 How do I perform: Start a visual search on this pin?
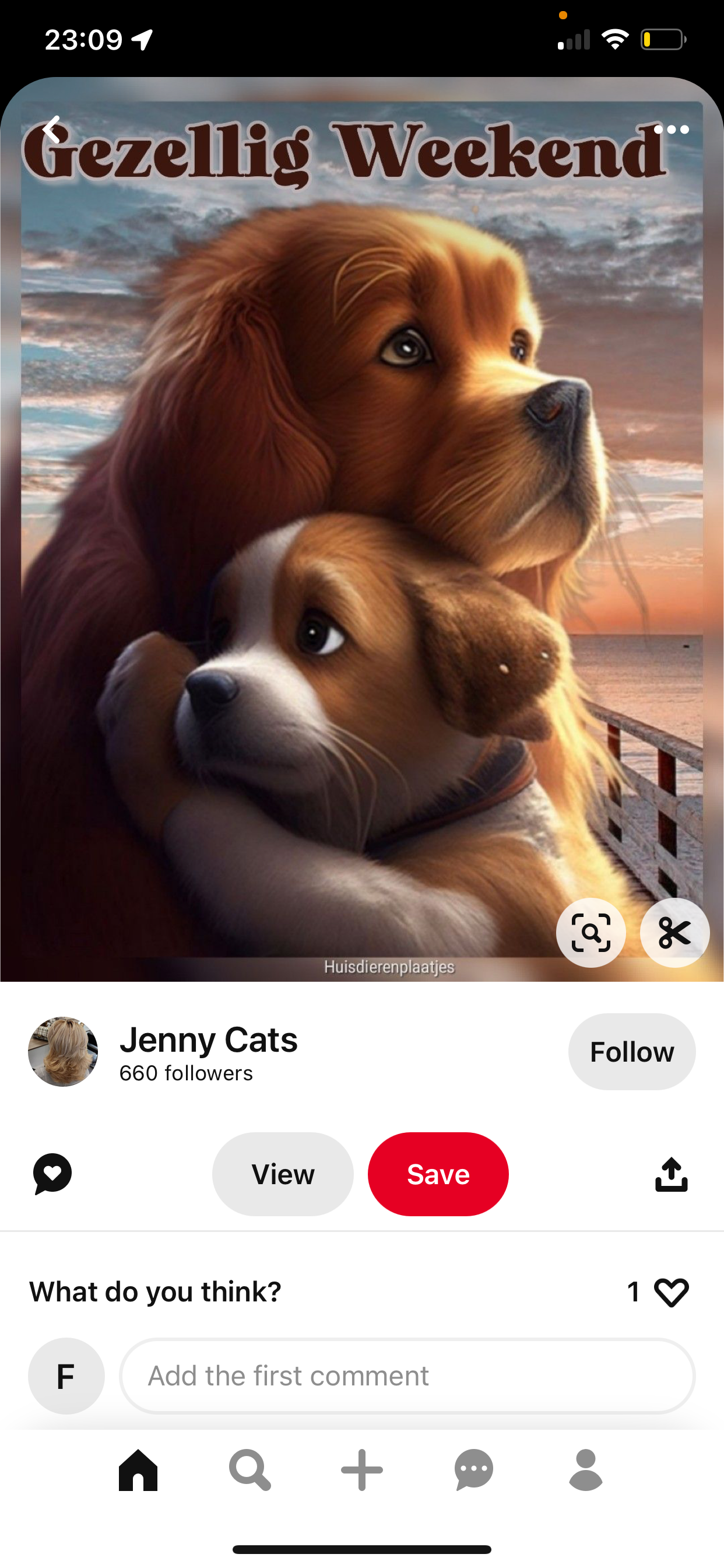pyautogui.click(x=590, y=933)
